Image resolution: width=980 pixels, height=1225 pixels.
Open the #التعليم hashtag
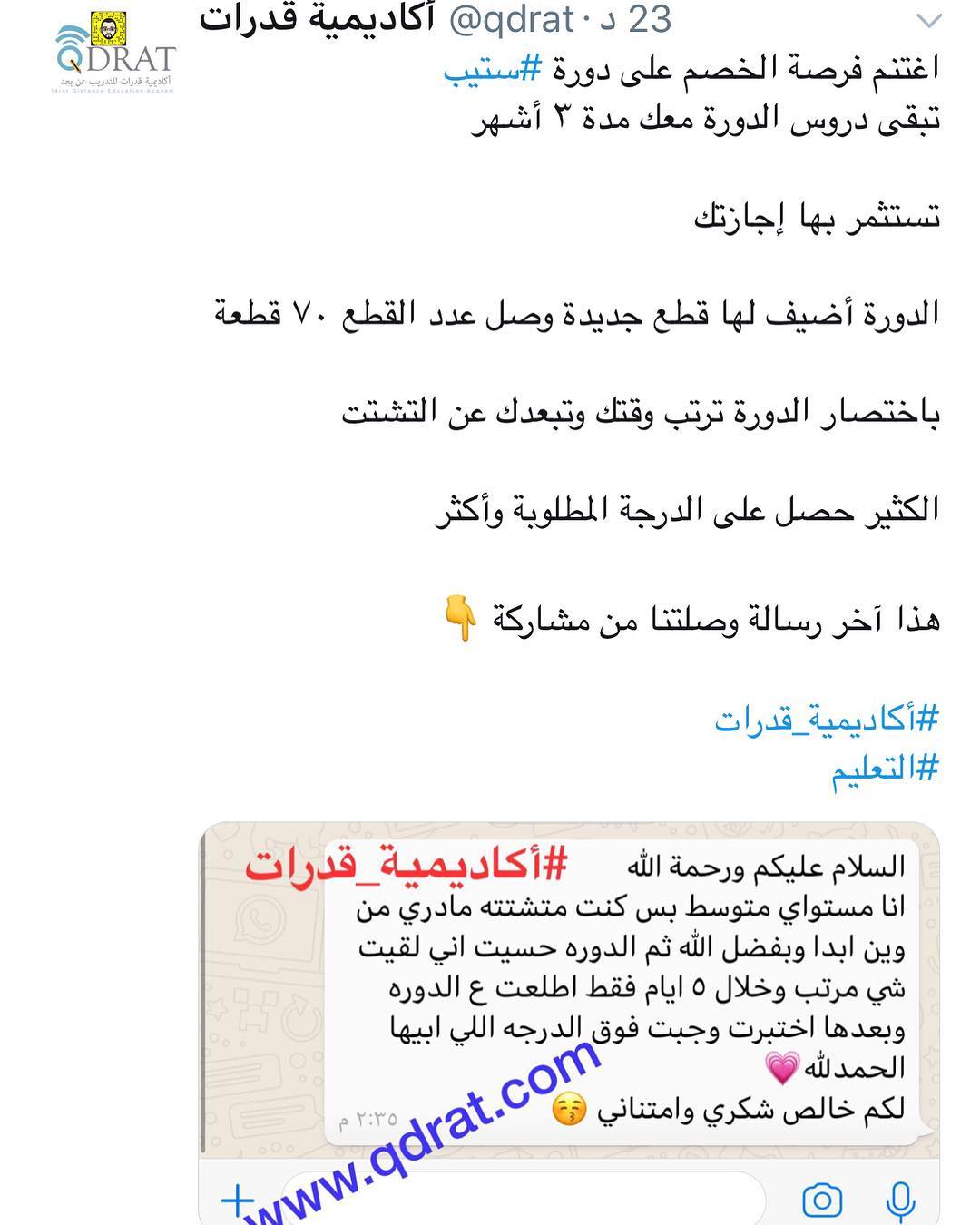[886, 769]
